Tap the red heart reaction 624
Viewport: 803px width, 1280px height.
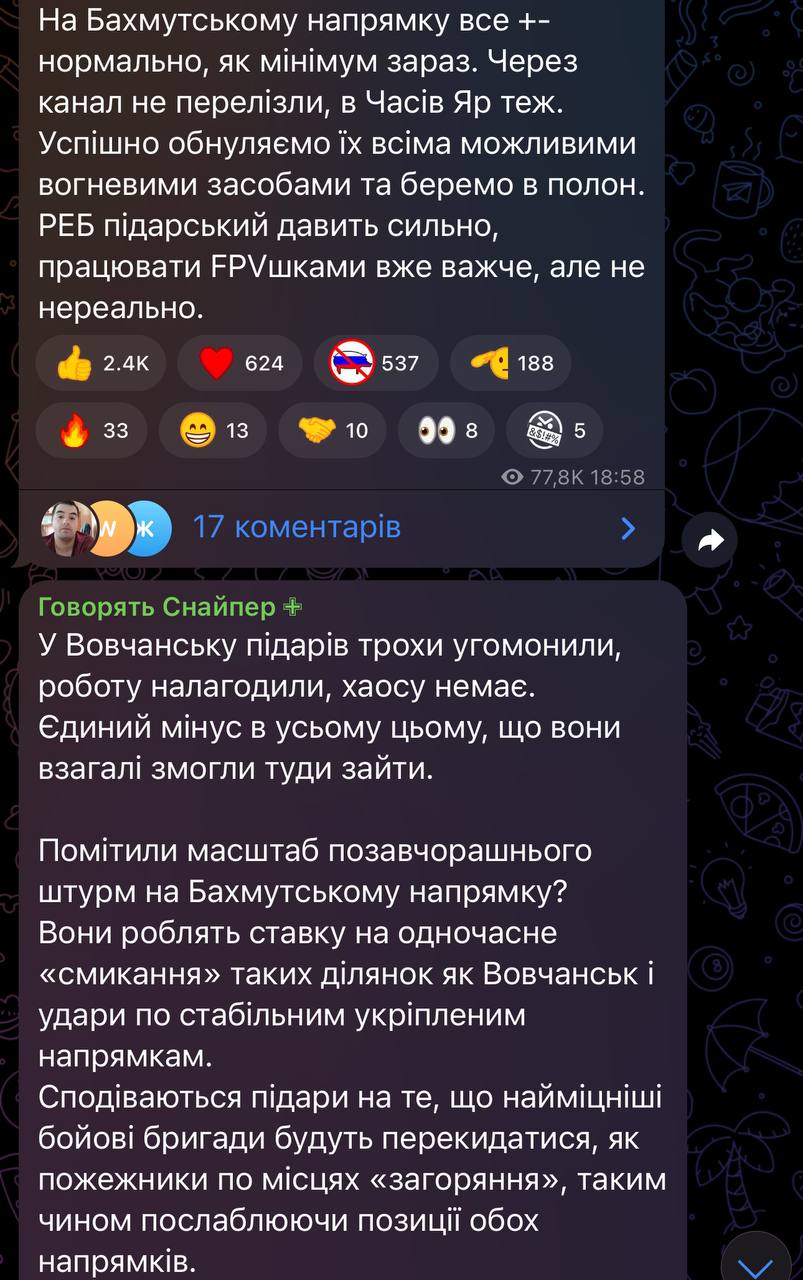click(x=242, y=363)
